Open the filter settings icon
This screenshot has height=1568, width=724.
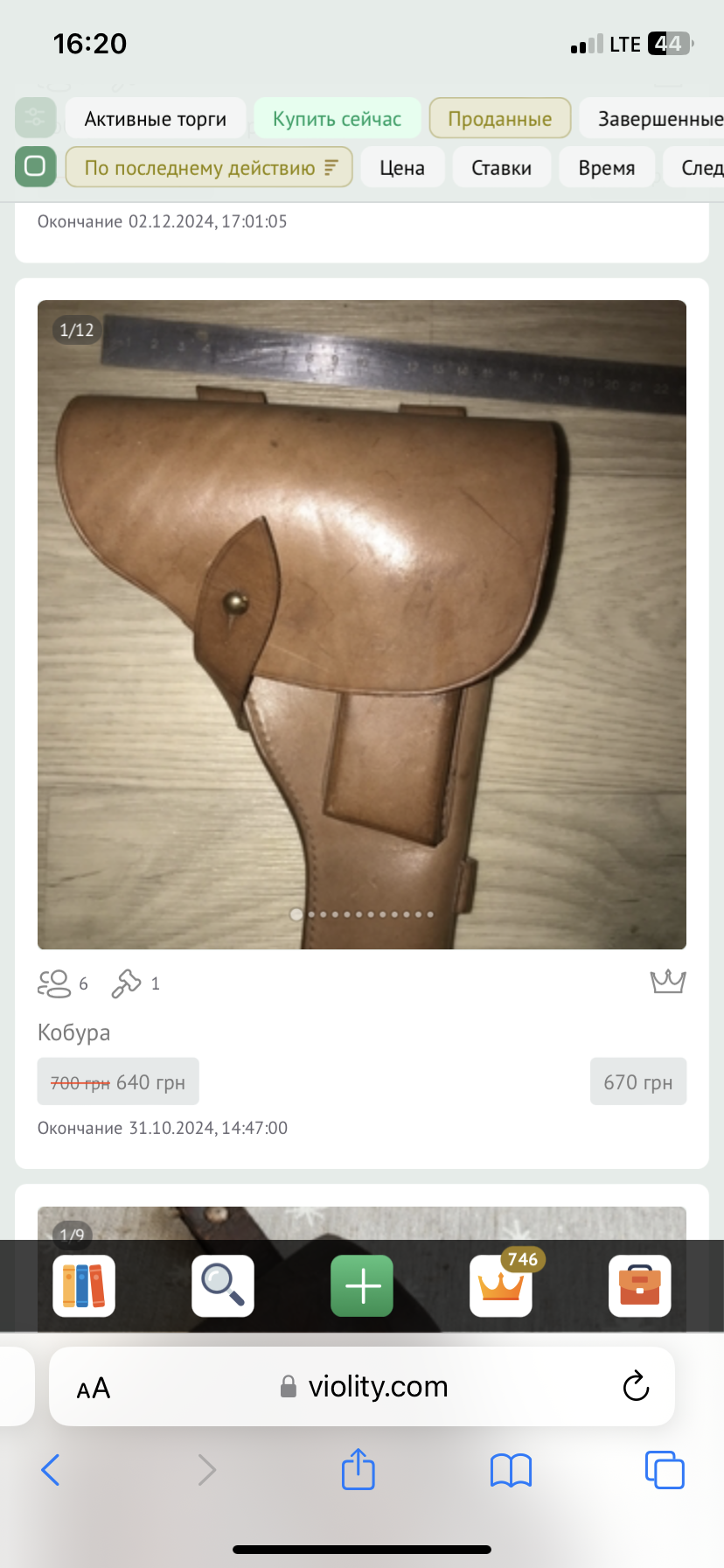[x=35, y=118]
